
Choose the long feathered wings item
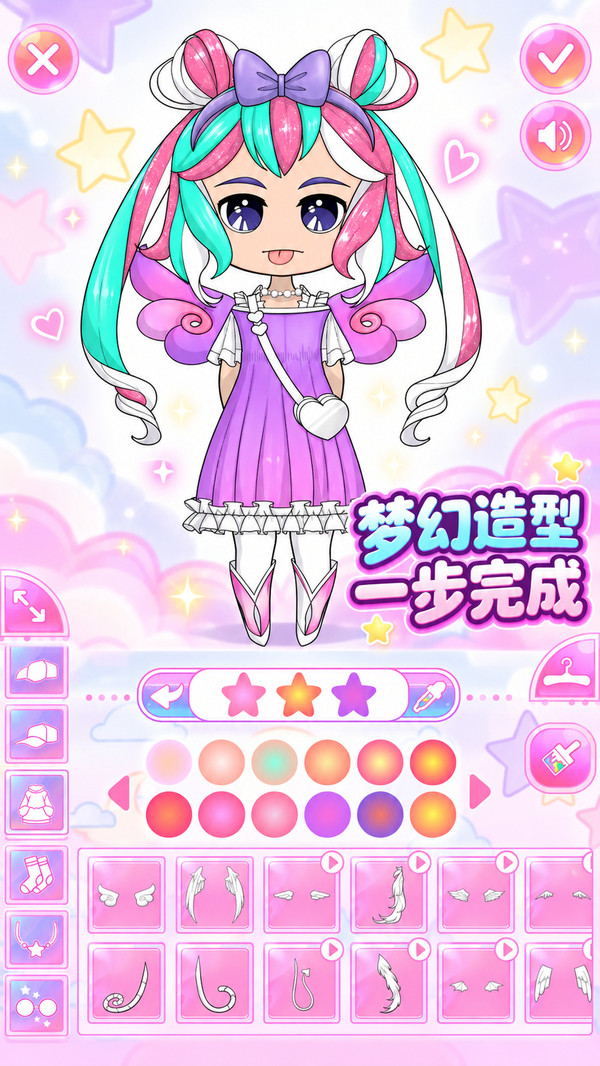(214, 894)
